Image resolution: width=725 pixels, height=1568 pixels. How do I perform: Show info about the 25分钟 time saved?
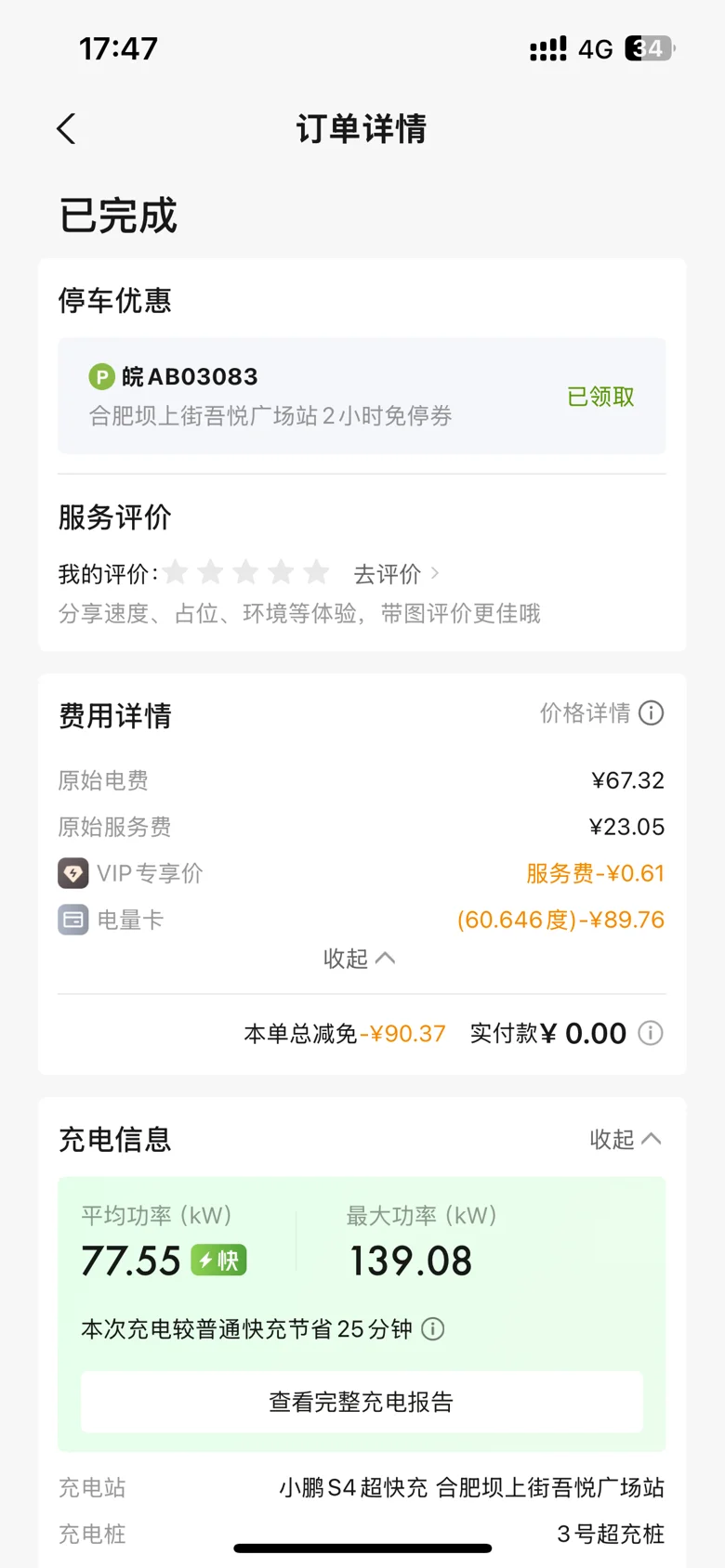(433, 1329)
